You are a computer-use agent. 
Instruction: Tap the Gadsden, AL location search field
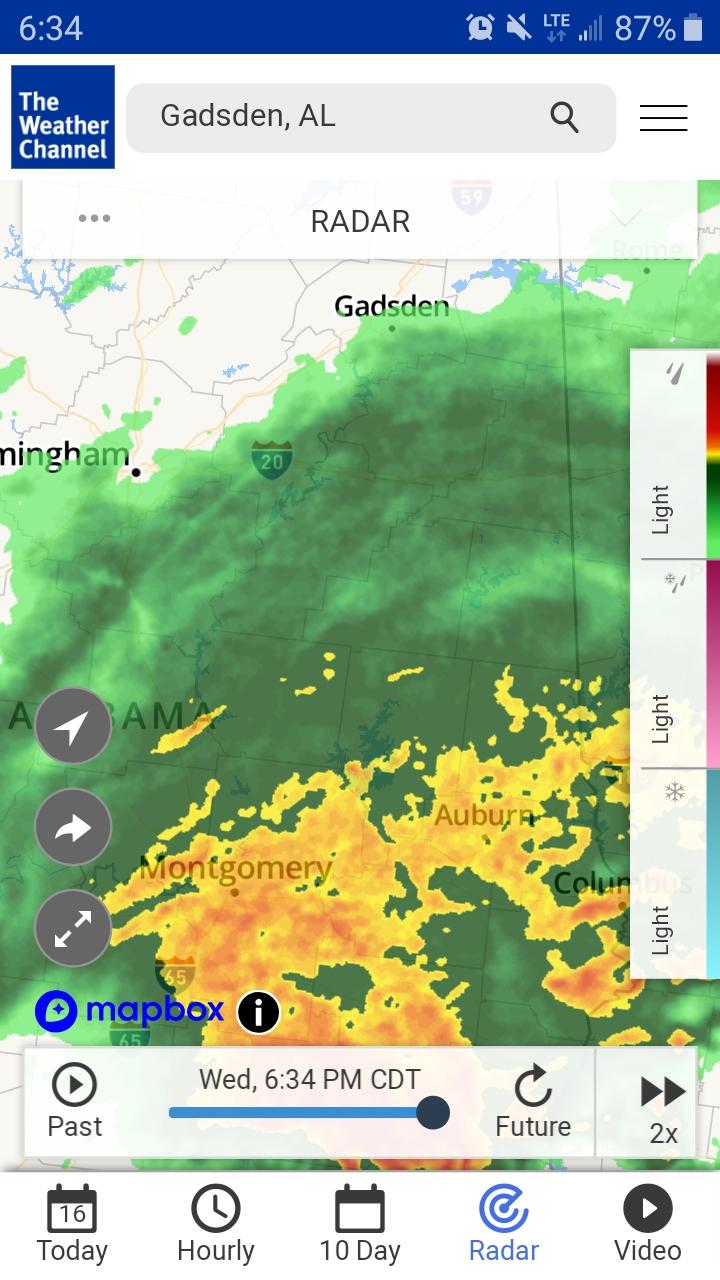[x=371, y=118]
